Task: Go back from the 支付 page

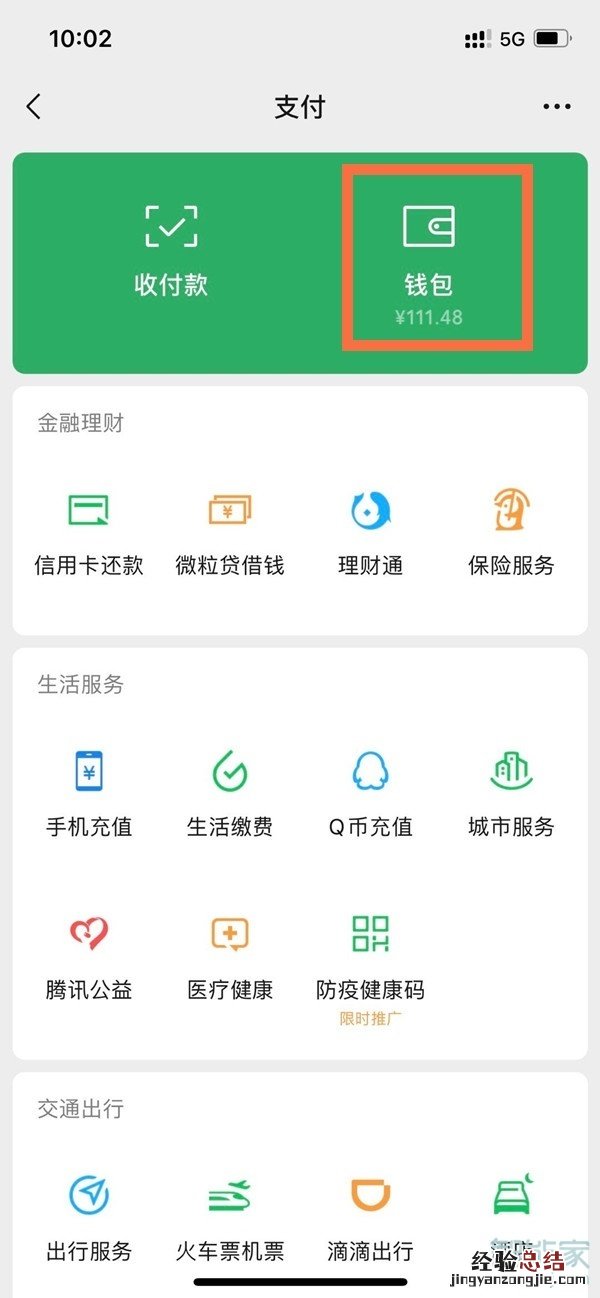Action: click(x=34, y=107)
